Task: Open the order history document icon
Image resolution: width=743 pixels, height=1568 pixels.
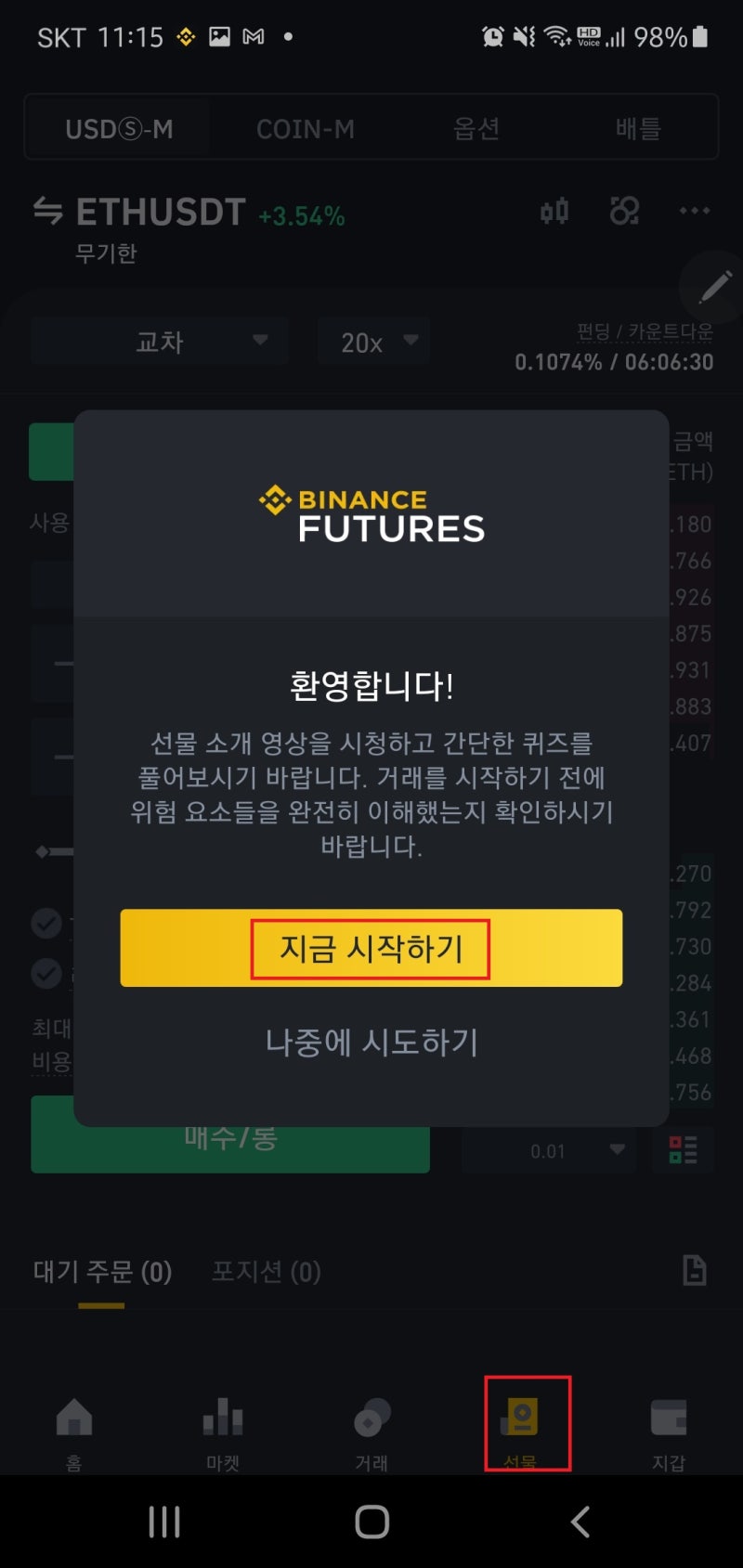Action: click(x=694, y=1270)
